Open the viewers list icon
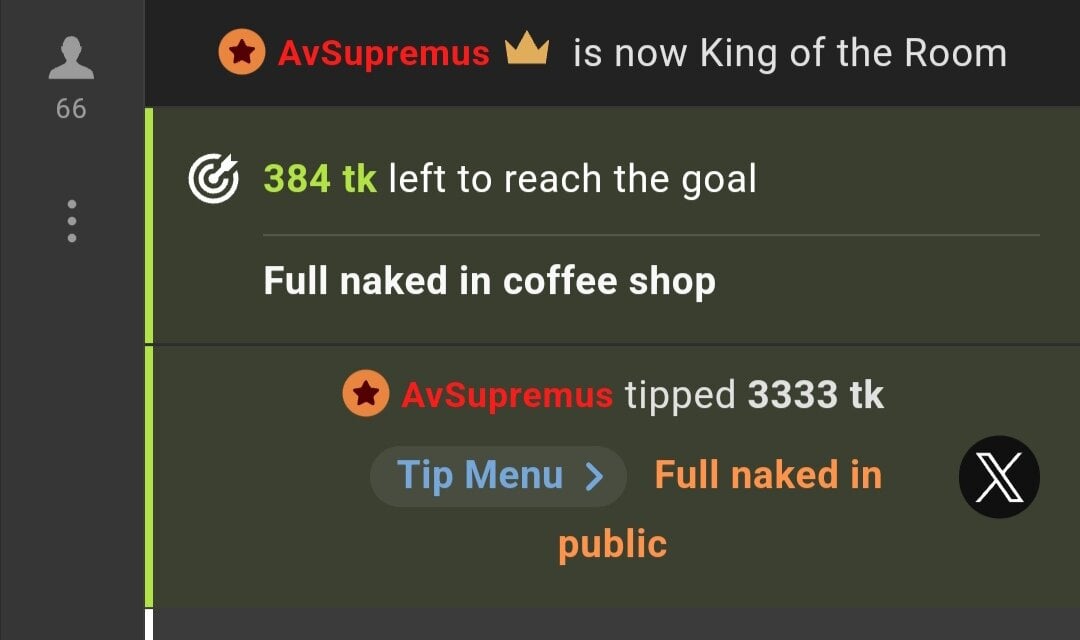This screenshot has width=1080, height=640. pyautogui.click(x=71, y=61)
